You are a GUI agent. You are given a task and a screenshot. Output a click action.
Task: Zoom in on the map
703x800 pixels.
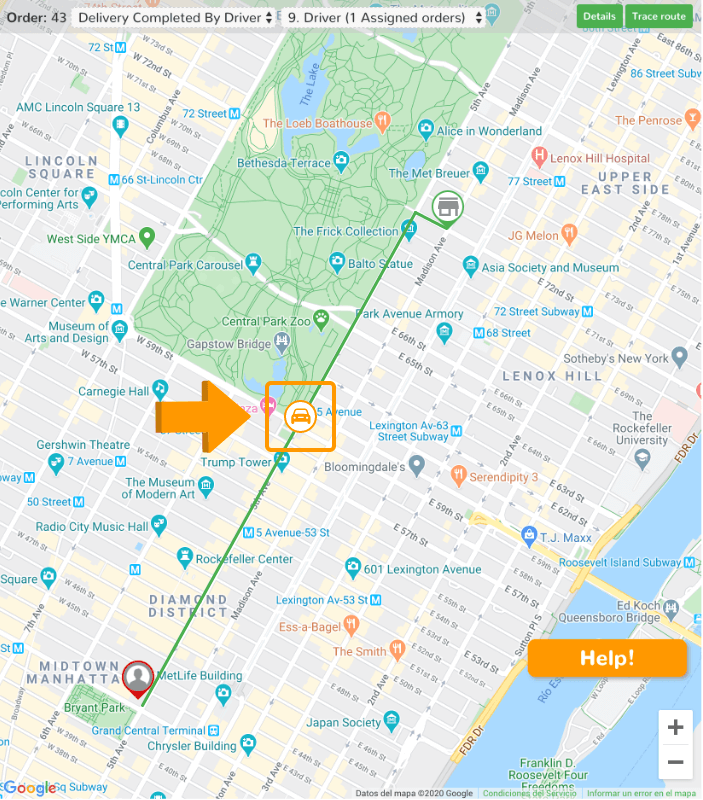pyautogui.click(x=675, y=727)
